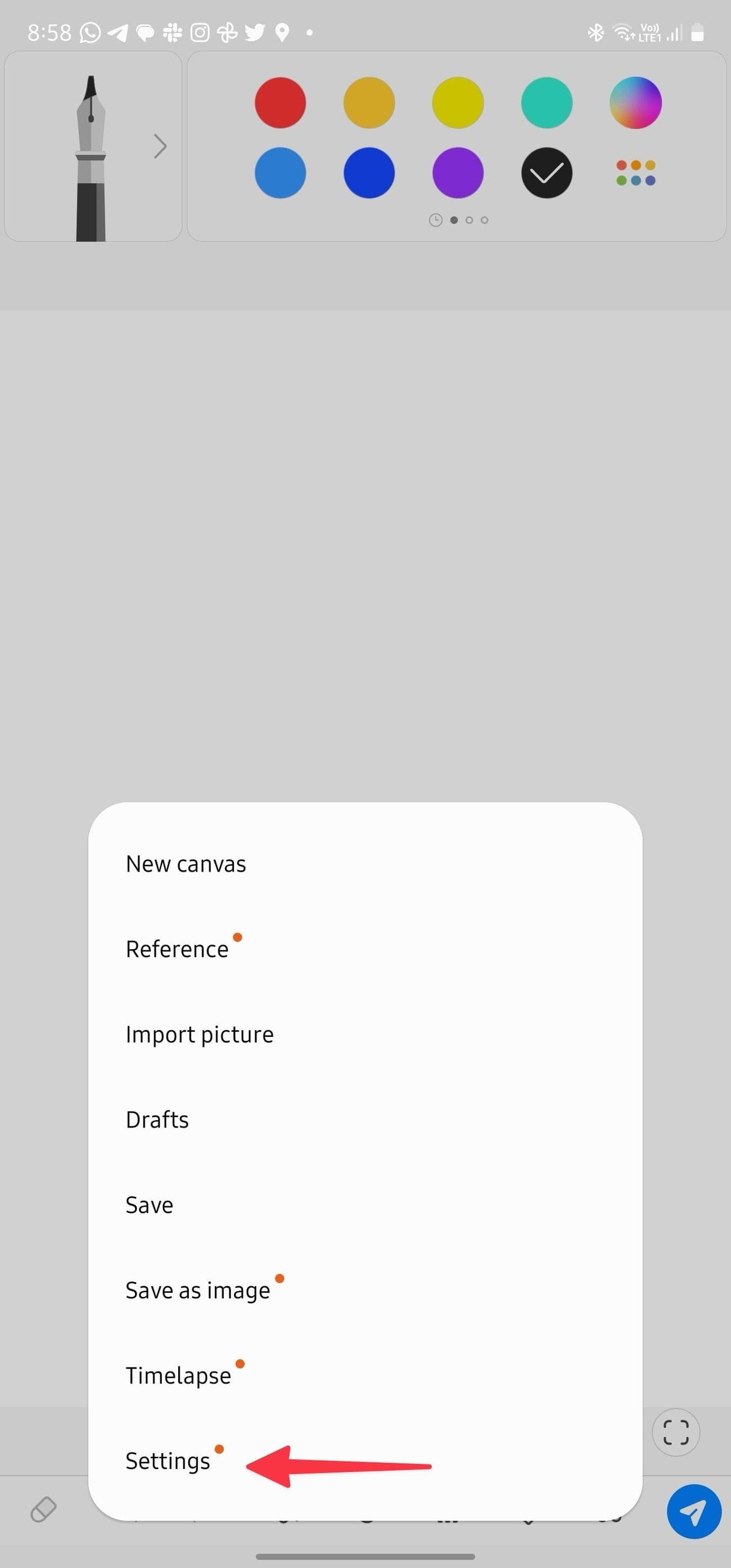Select the orange color swatch
Screen dimensions: 731x1568
[x=368, y=102]
